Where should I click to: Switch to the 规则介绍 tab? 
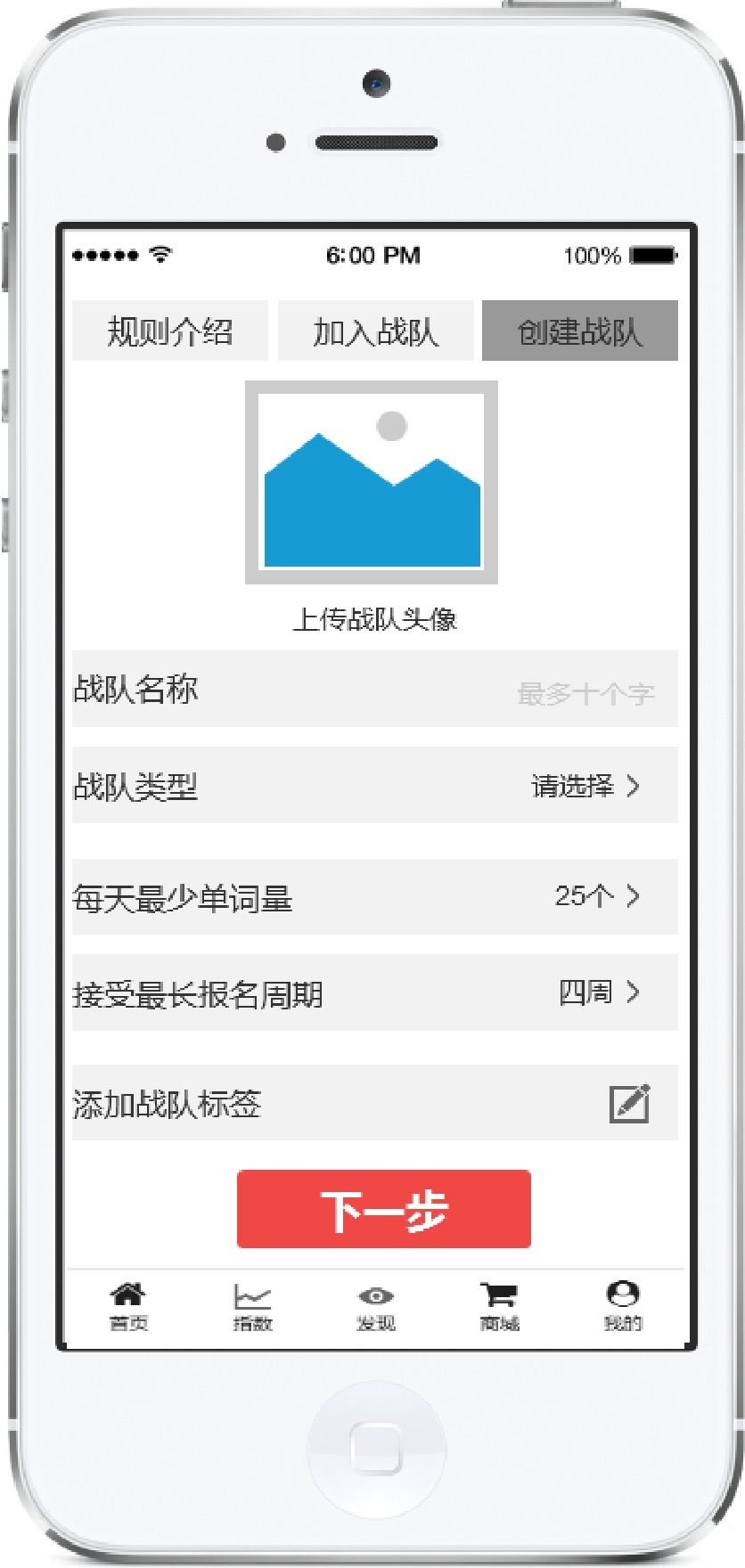(x=169, y=331)
